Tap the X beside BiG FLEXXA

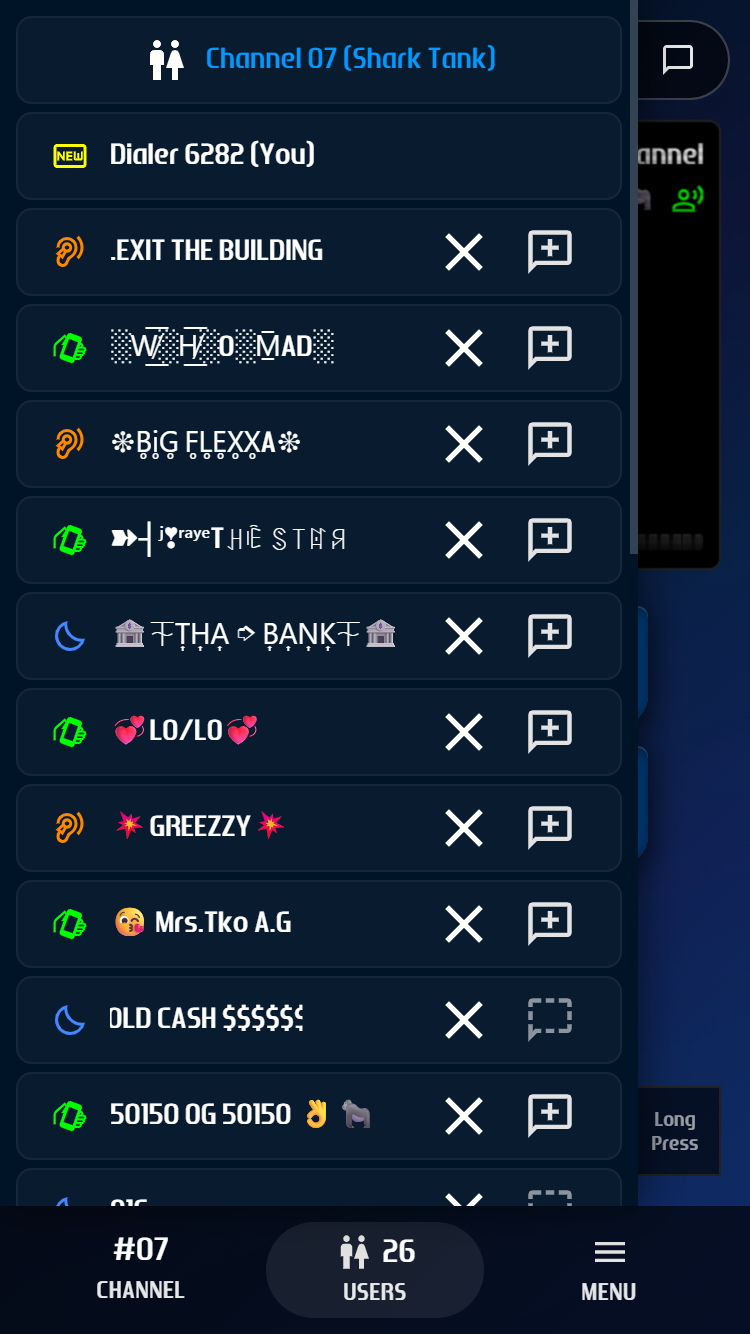(464, 444)
